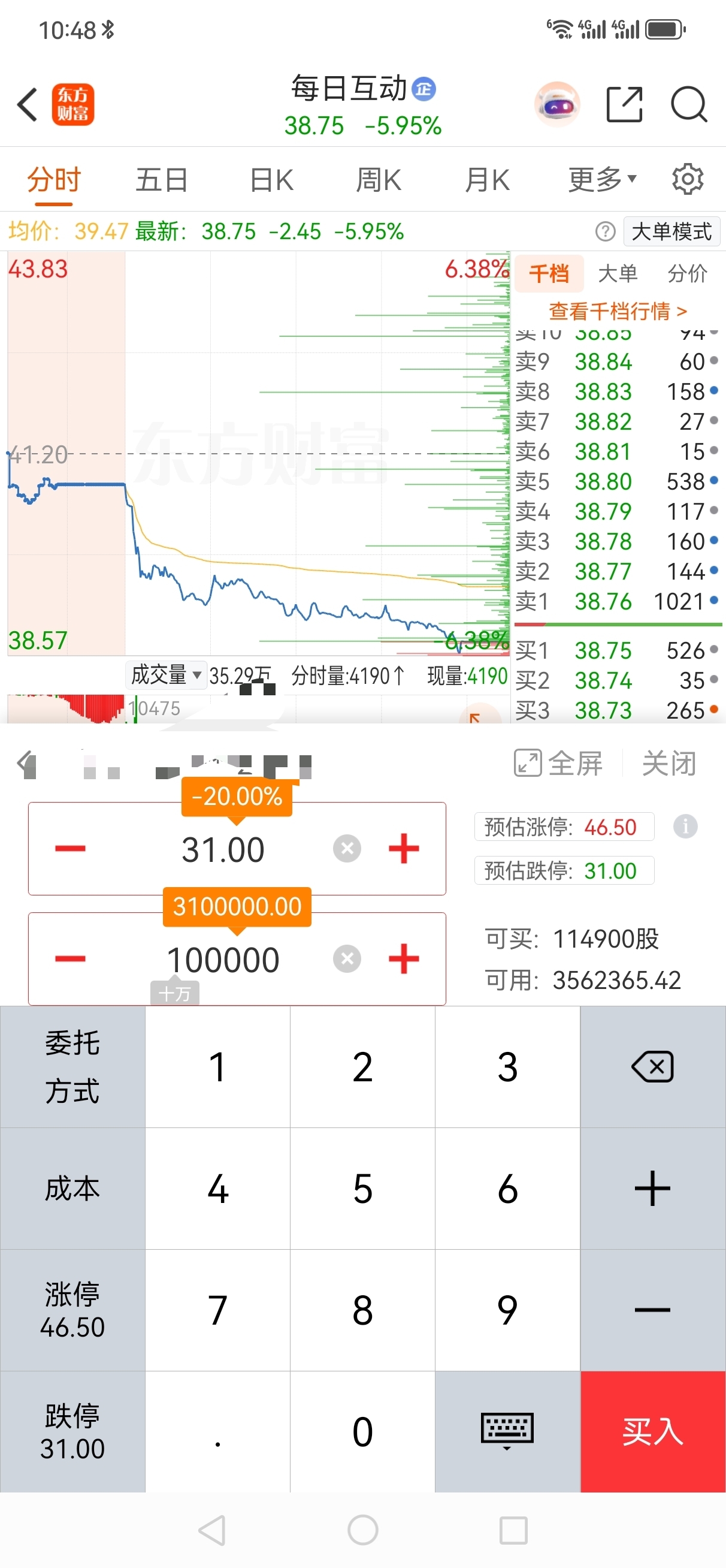Increase the price 31.00 with plus
The width and height of the screenshot is (726, 1568).
(404, 849)
